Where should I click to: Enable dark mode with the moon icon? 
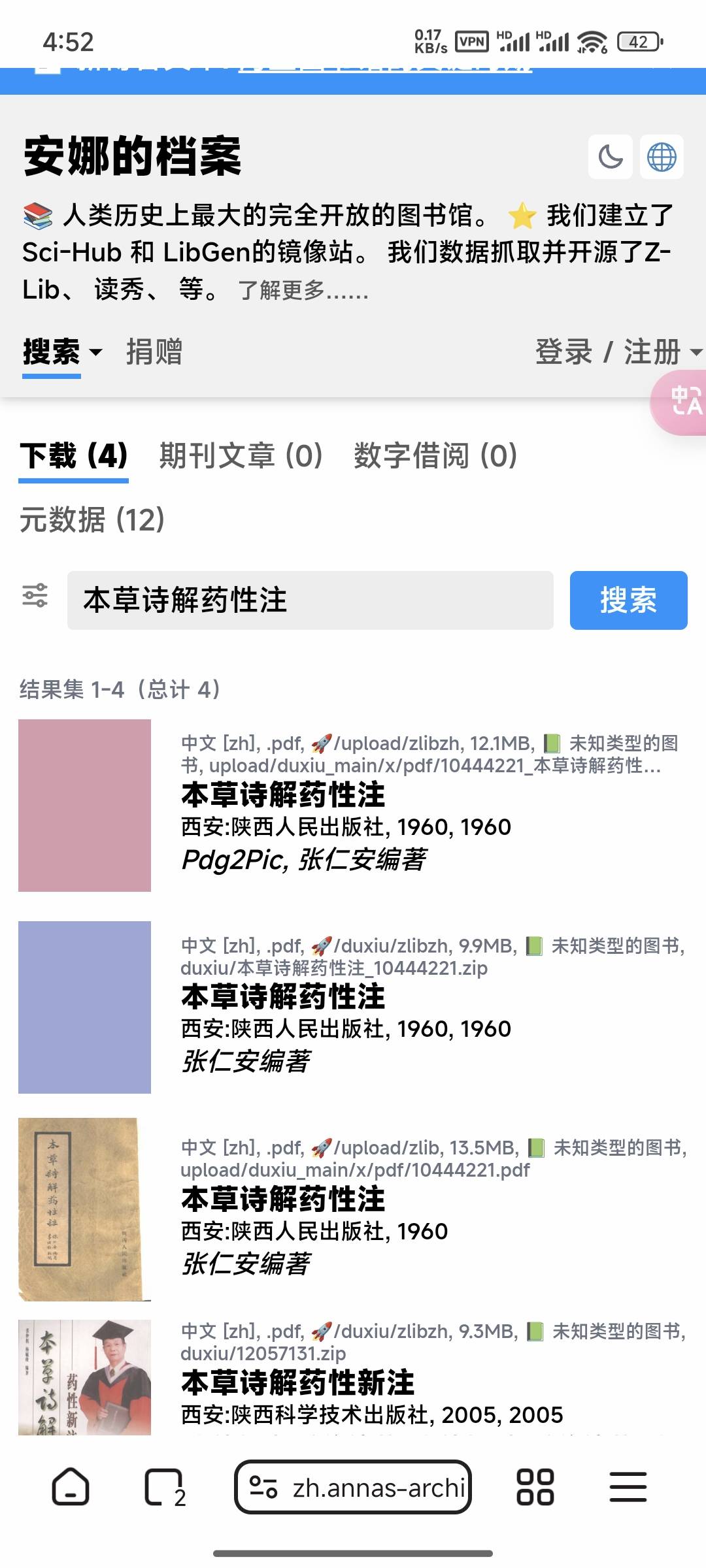[612, 157]
